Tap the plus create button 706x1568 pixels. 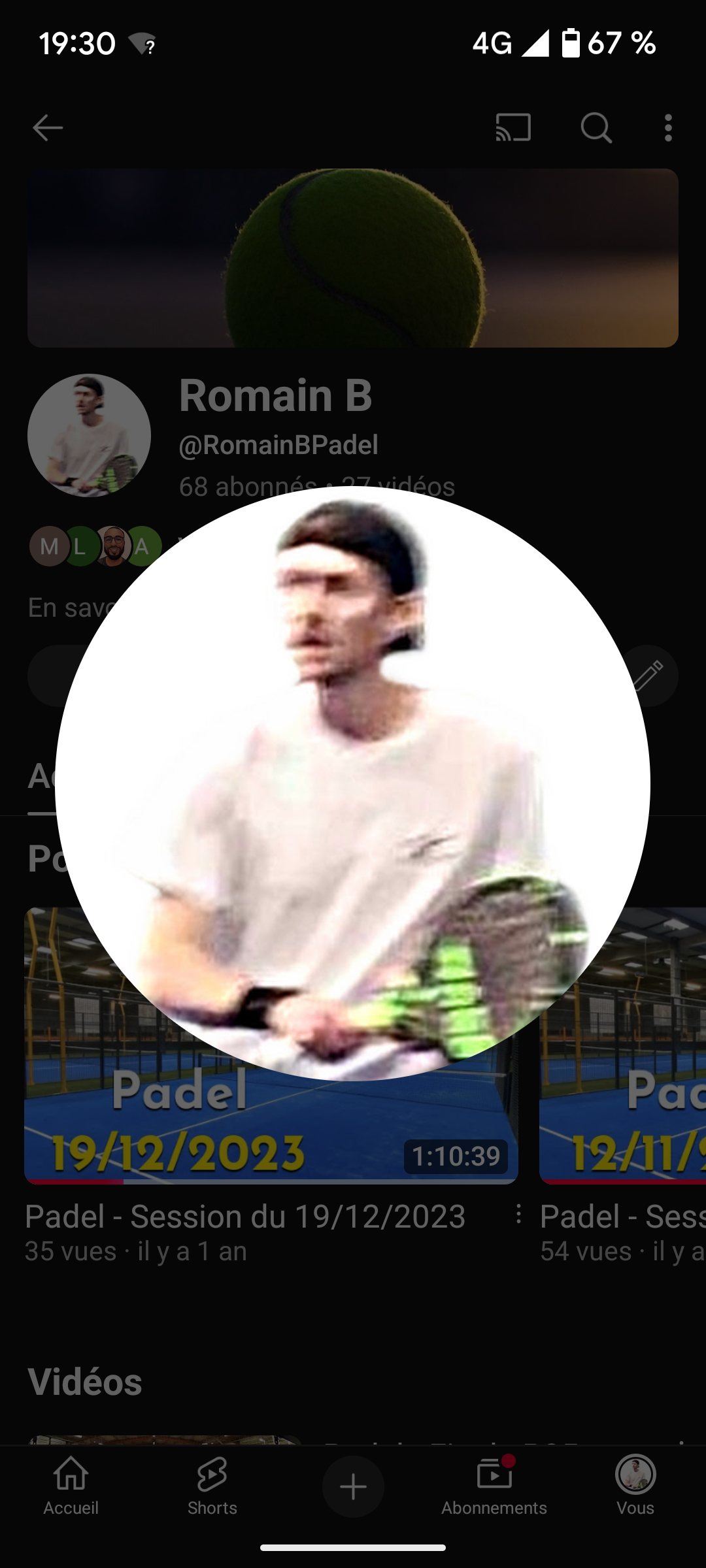pyautogui.click(x=353, y=1488)
